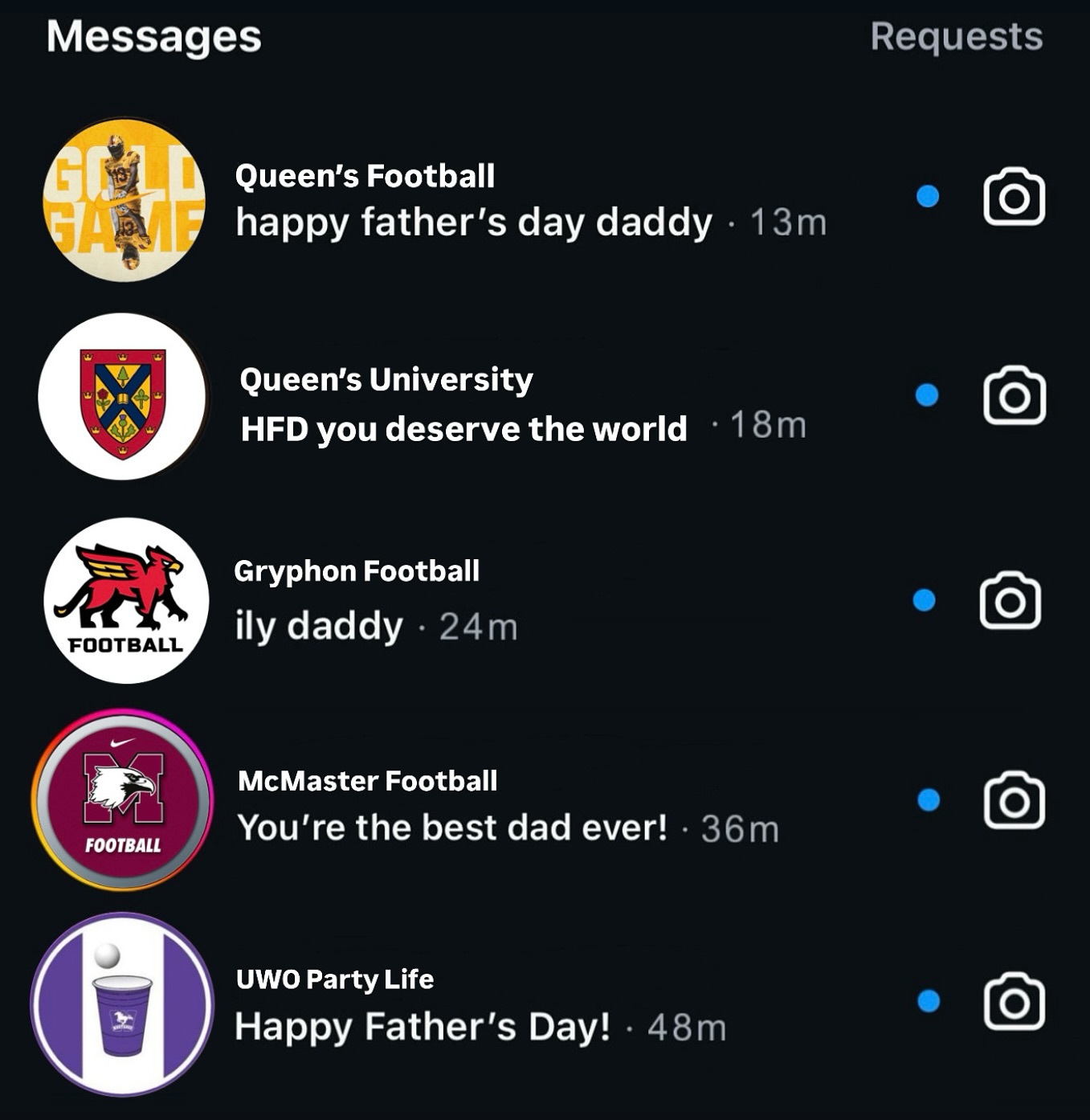This screenshot has height=1120, width=1090.
Task: View McMaster Football's story from profile picture
Action: (x=123, y=800)
